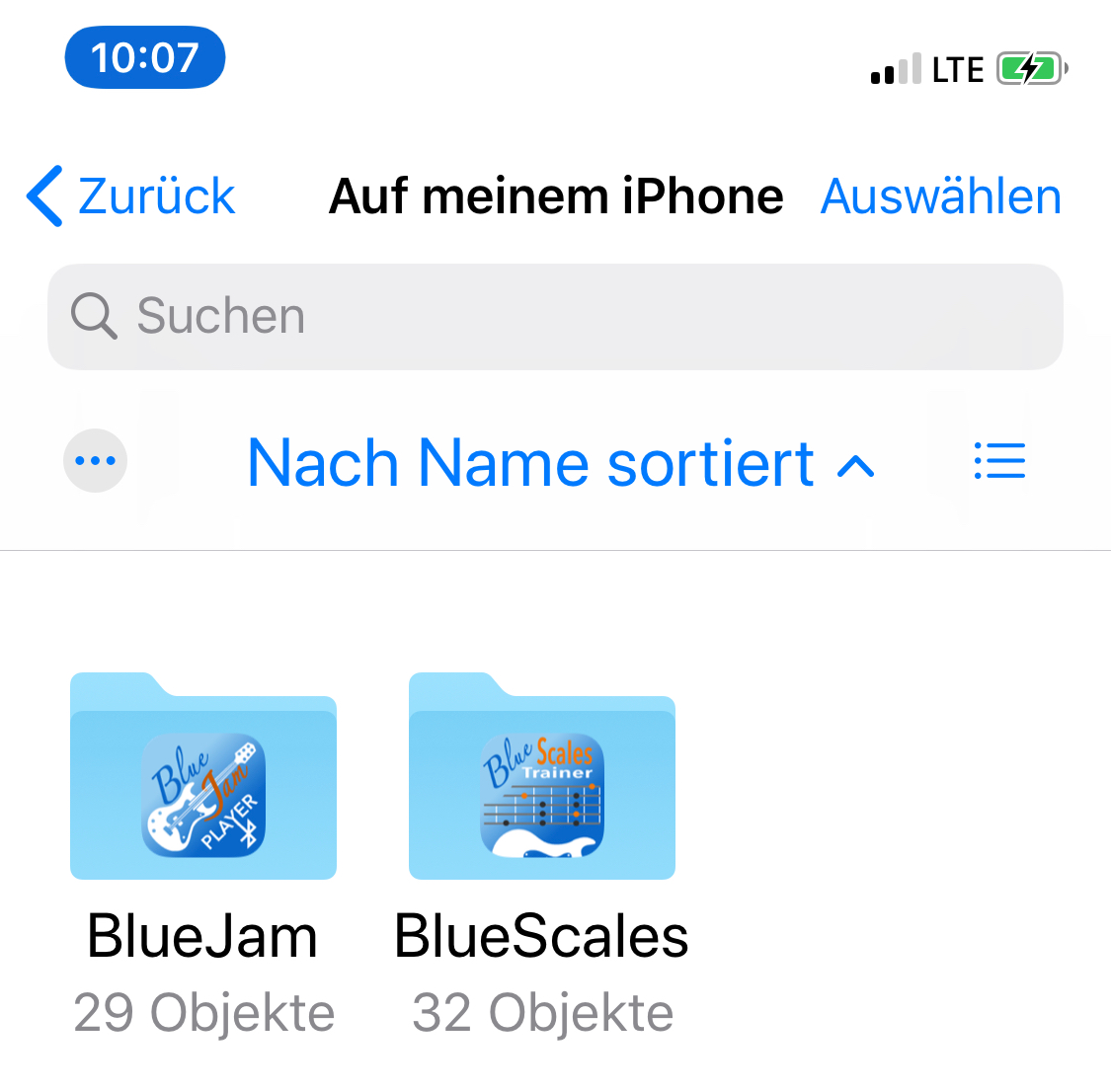Open the BlueScales folder
Image resolution: width=1111 pixels, height=1092 pixels.
[x=542, y=778]
